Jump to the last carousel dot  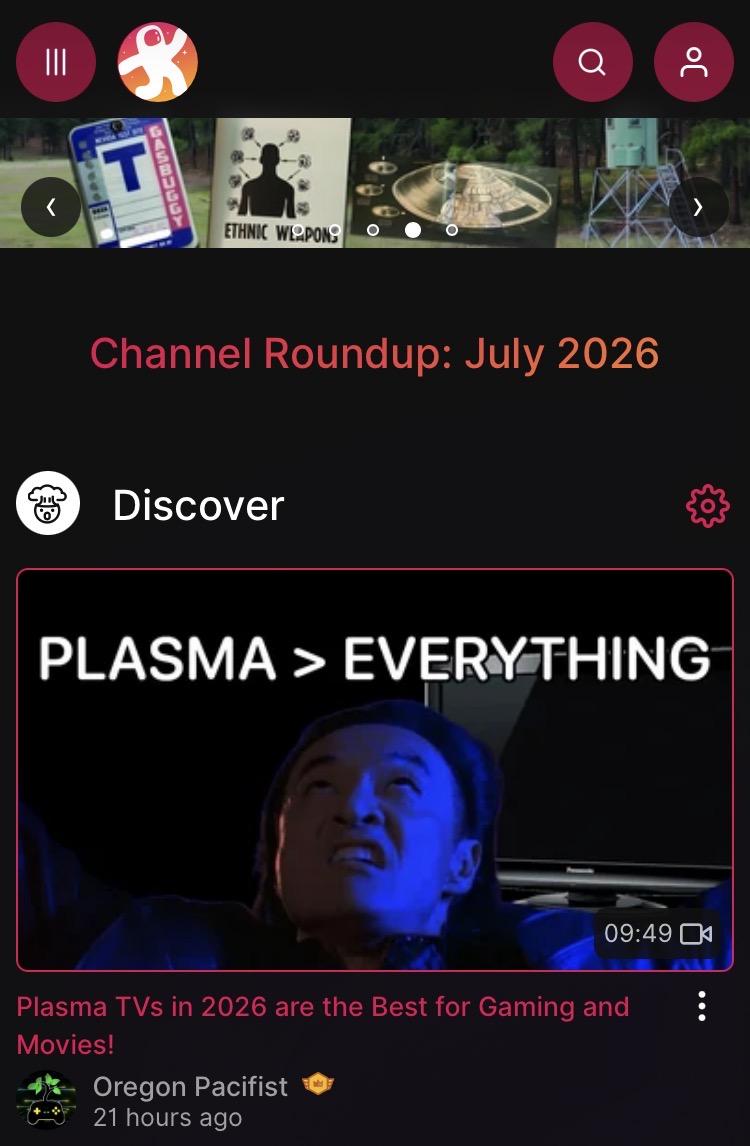pos(452,230)
